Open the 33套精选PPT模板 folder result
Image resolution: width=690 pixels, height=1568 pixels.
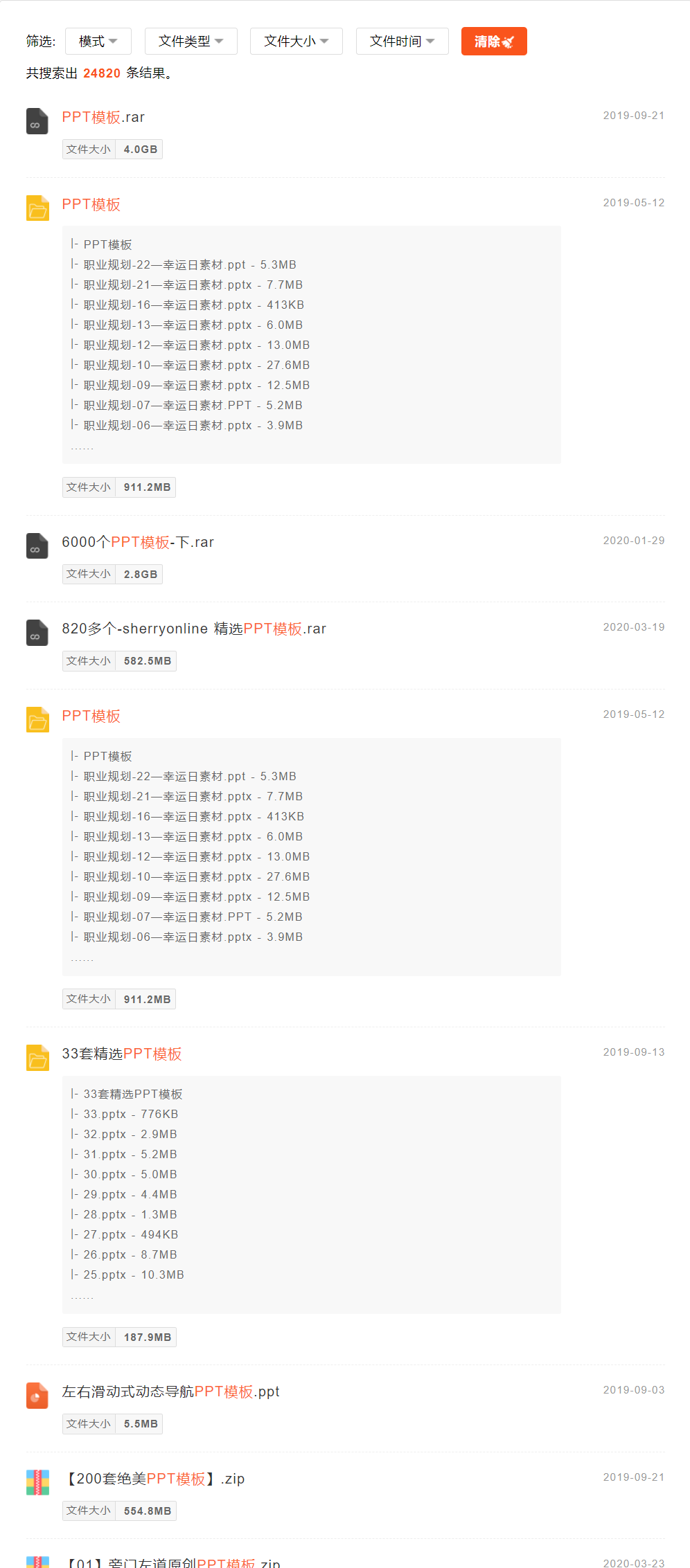click(122, 1054)
